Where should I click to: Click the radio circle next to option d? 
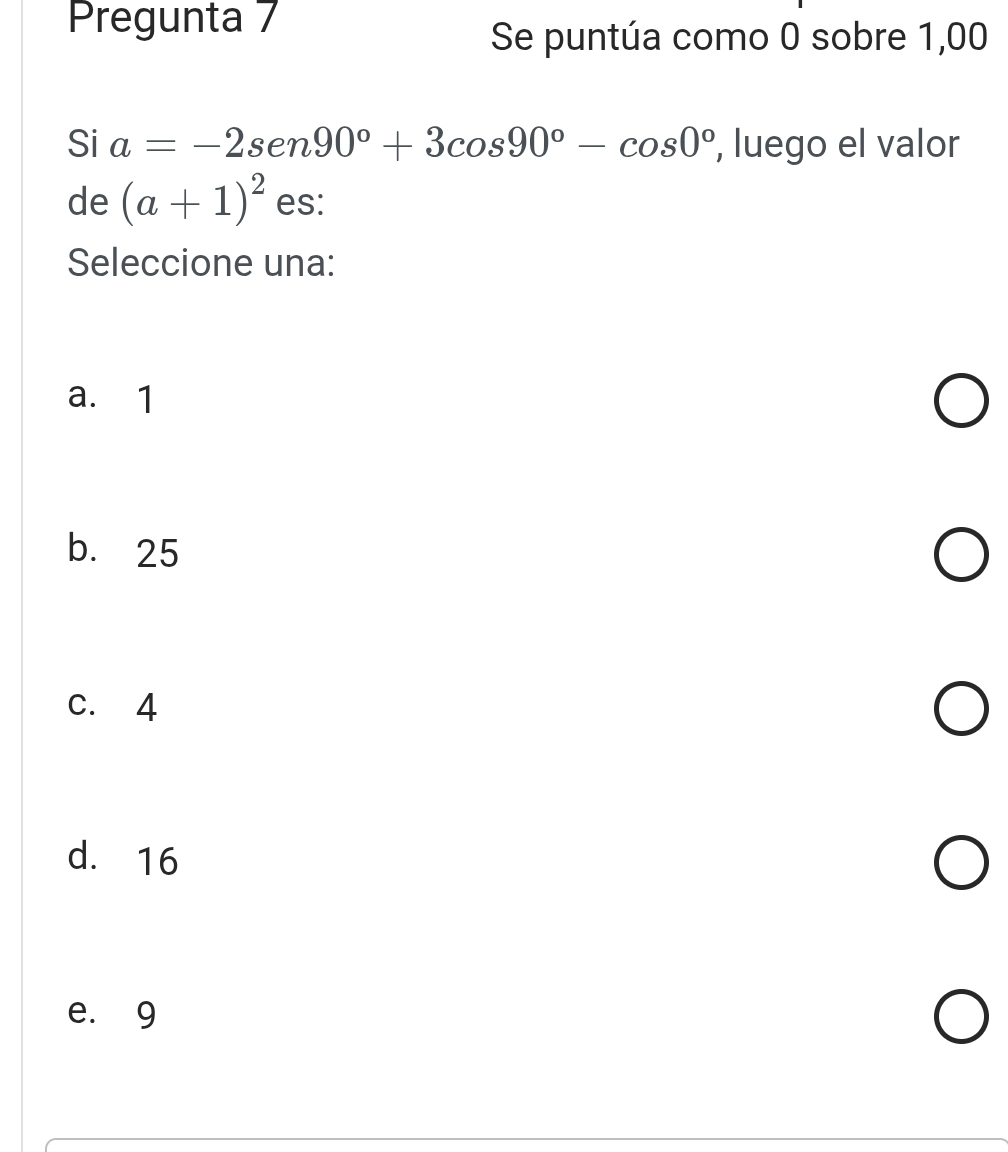click(961, 863)
